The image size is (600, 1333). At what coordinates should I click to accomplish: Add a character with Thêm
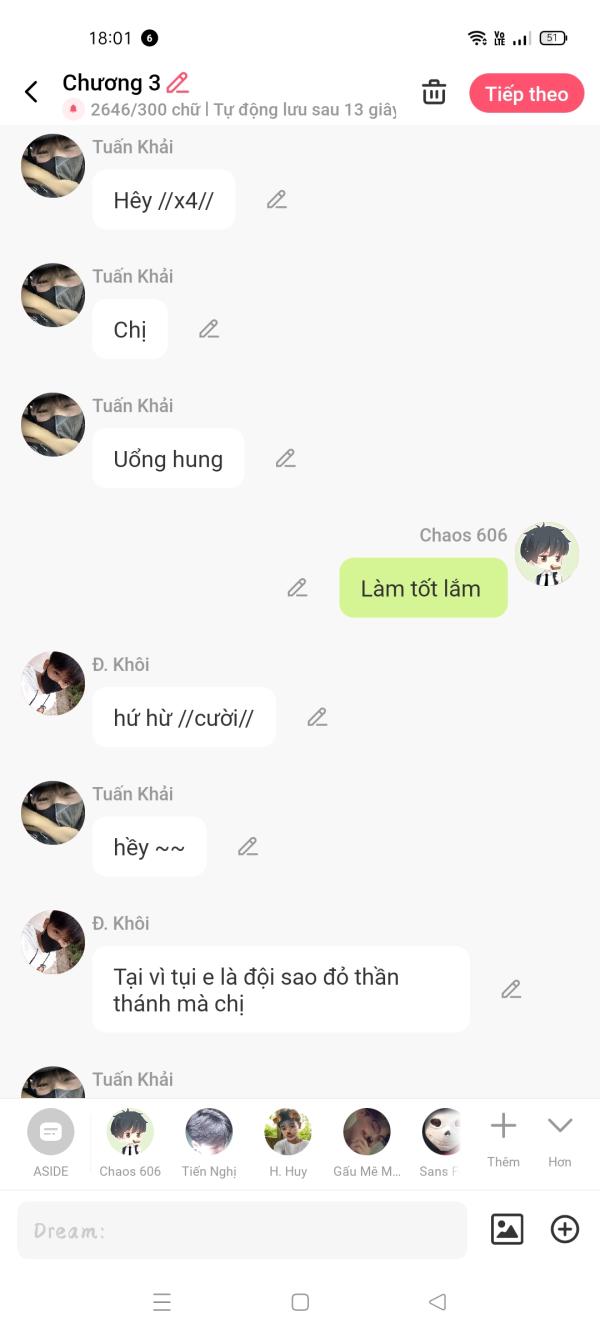click(503, 1140)
